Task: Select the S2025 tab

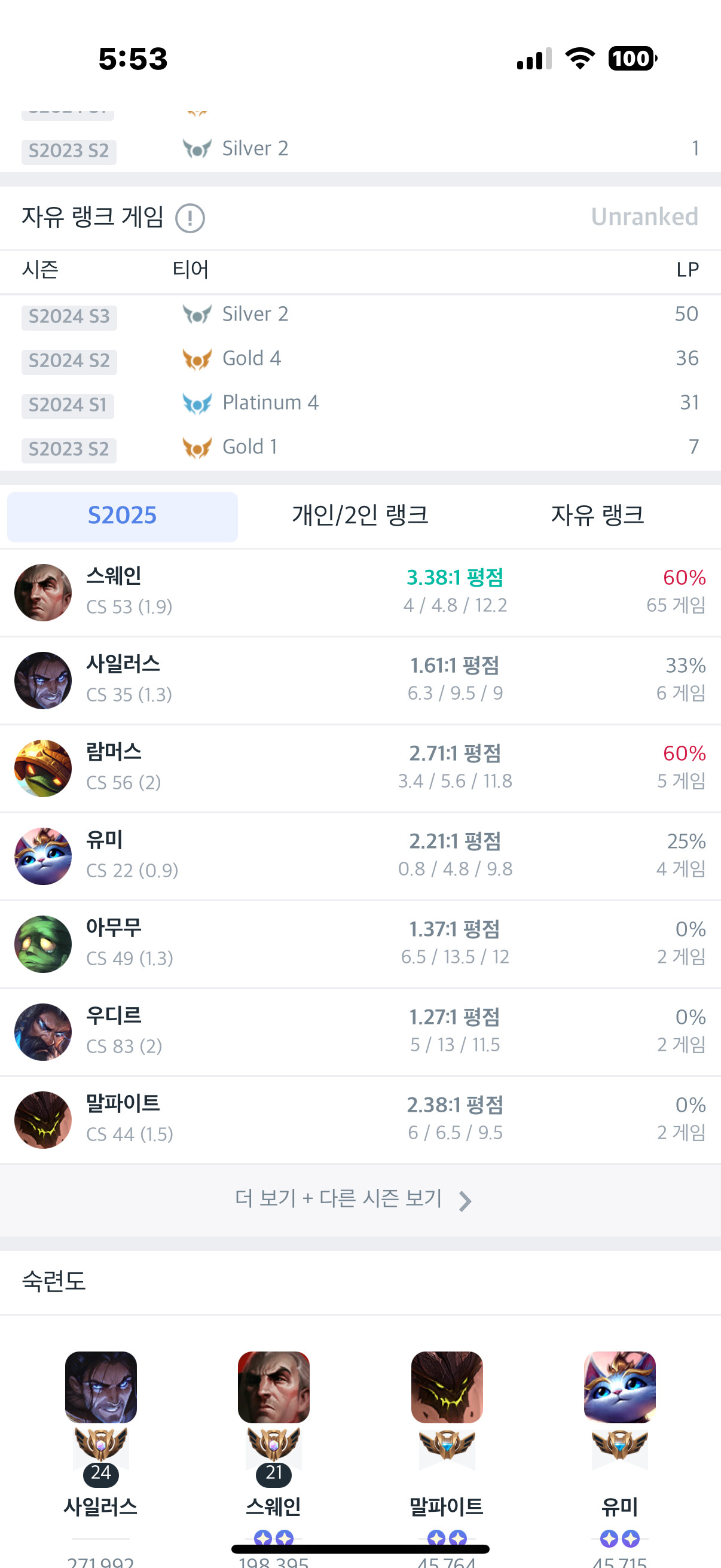Action: click(123, 516)
